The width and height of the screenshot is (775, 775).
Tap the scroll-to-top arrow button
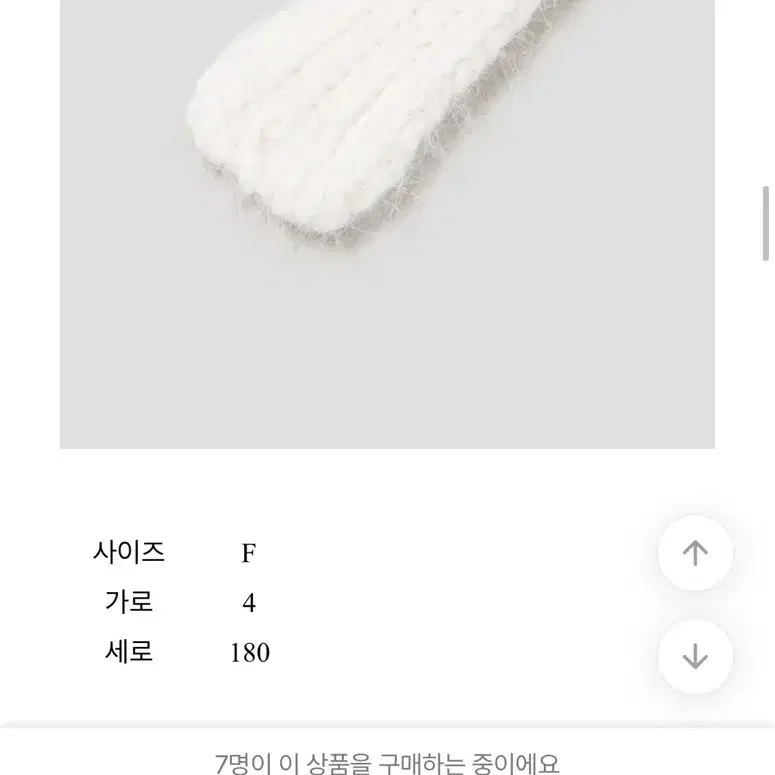[695, 553]
